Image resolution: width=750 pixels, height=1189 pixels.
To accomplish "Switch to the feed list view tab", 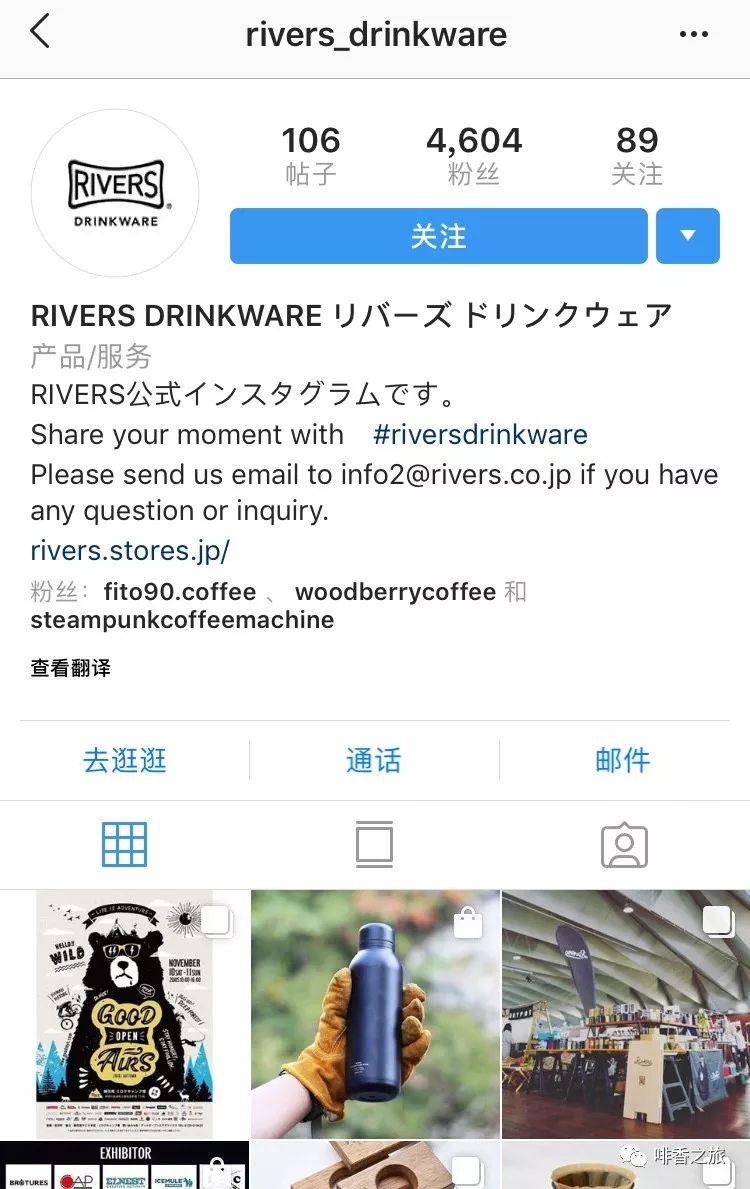I will pos(374,845).
